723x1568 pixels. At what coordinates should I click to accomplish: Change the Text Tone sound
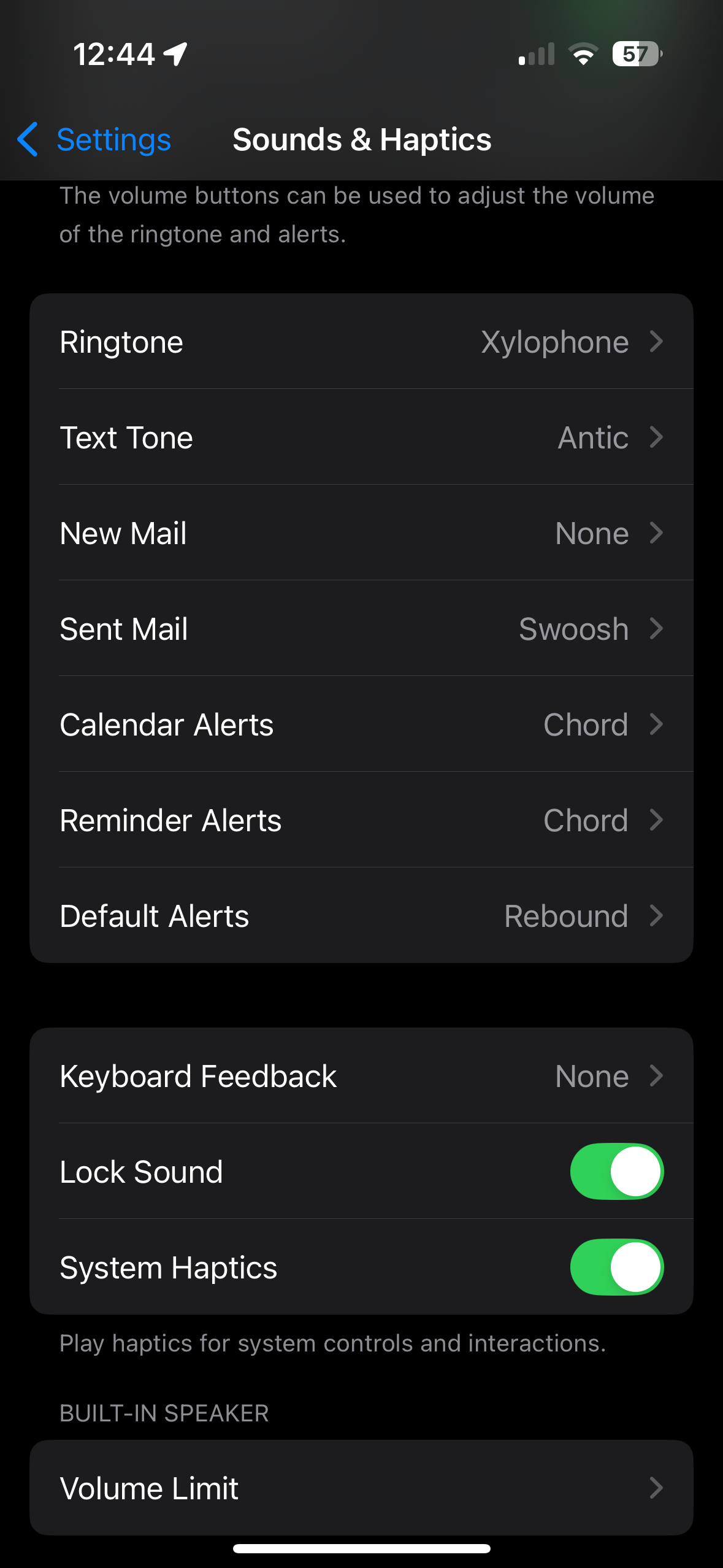pos(361,437)
